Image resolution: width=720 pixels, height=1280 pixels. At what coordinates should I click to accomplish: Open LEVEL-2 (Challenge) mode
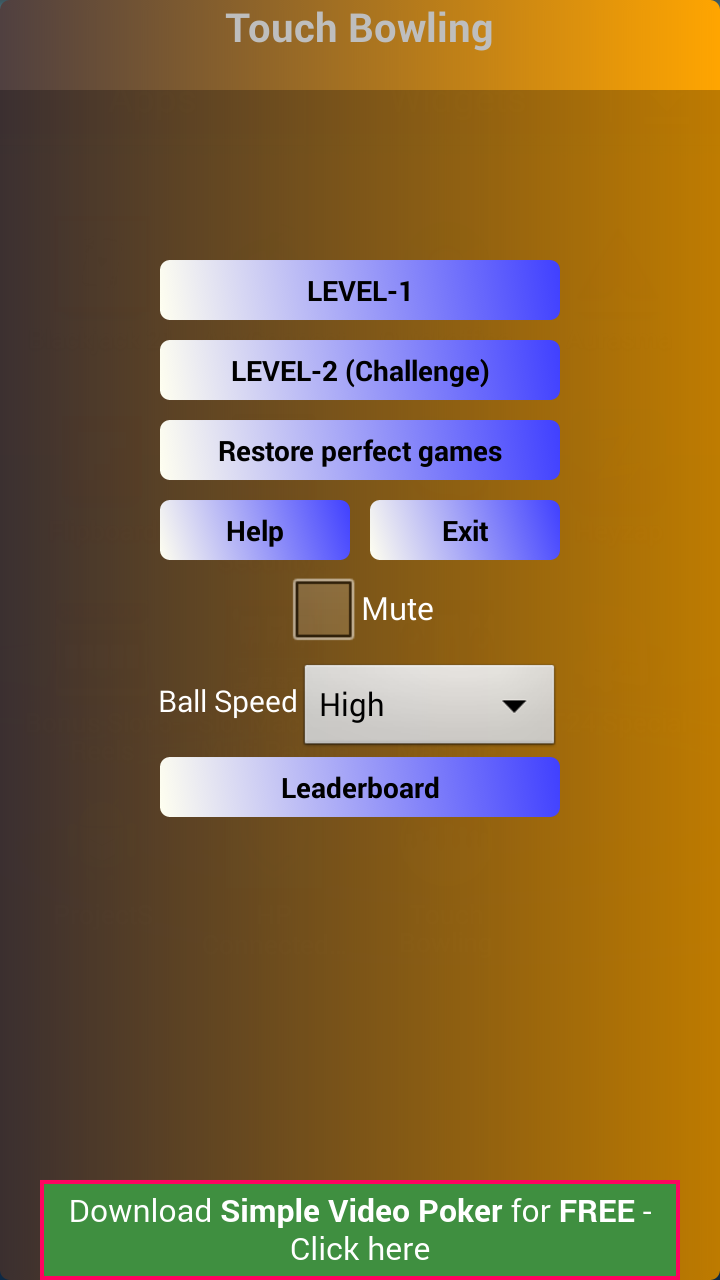pyautogui.click(x=360, y=371)
